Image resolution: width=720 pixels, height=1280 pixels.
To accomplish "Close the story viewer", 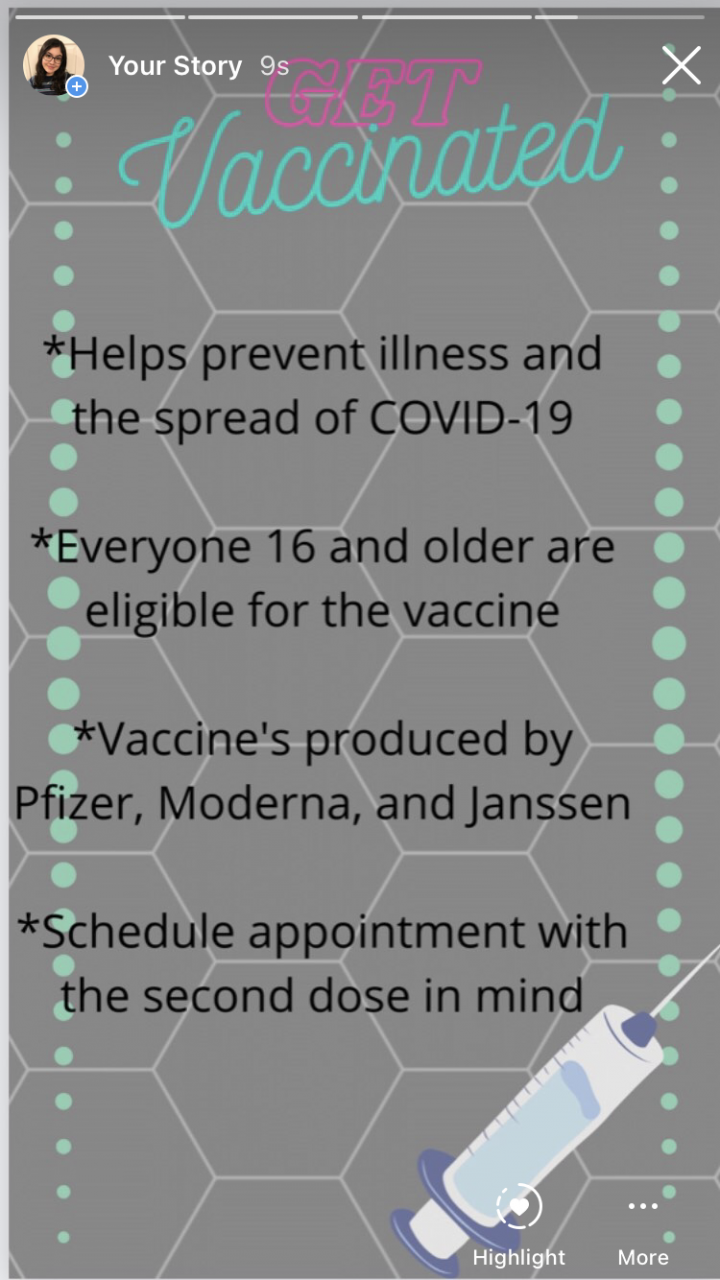I will tap(681, 66).
